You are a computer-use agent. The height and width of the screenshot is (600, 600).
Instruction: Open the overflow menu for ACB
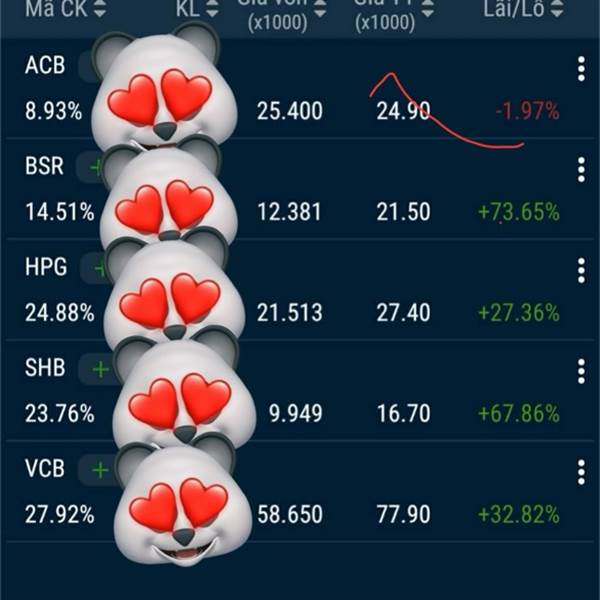(x=581, y=69)
